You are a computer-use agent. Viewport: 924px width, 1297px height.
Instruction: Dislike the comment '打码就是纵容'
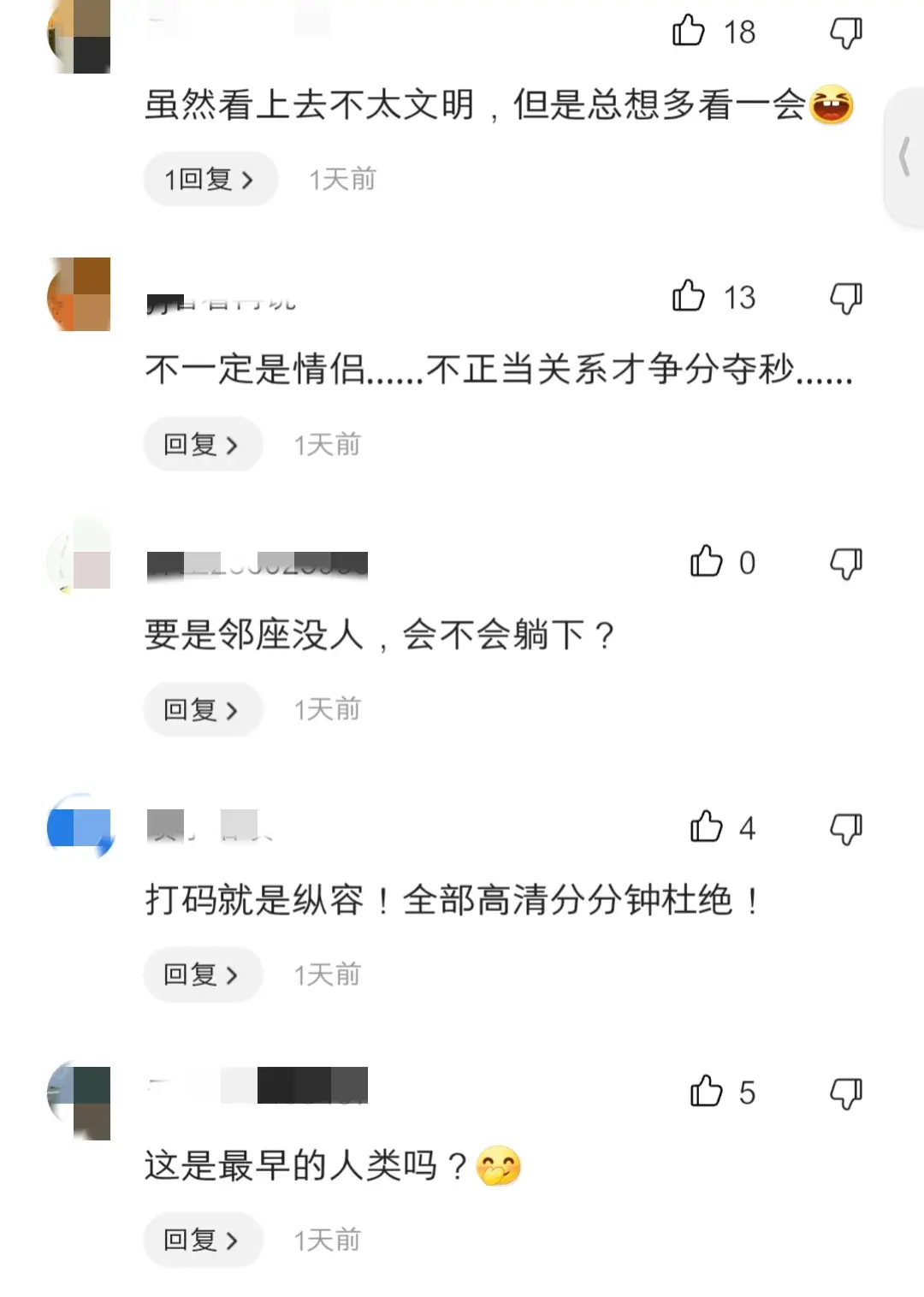pyautogui.click(x=845, y=829)
